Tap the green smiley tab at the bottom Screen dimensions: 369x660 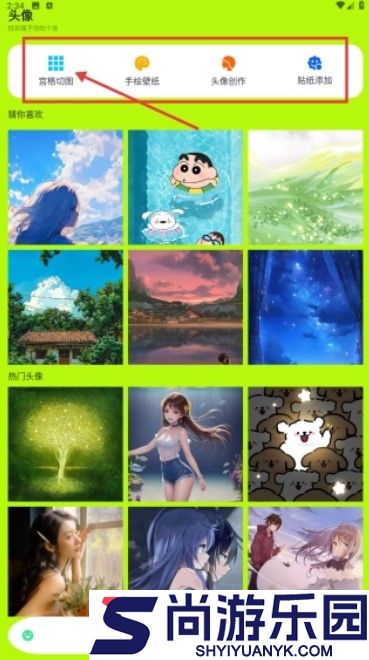coord(28,635)
